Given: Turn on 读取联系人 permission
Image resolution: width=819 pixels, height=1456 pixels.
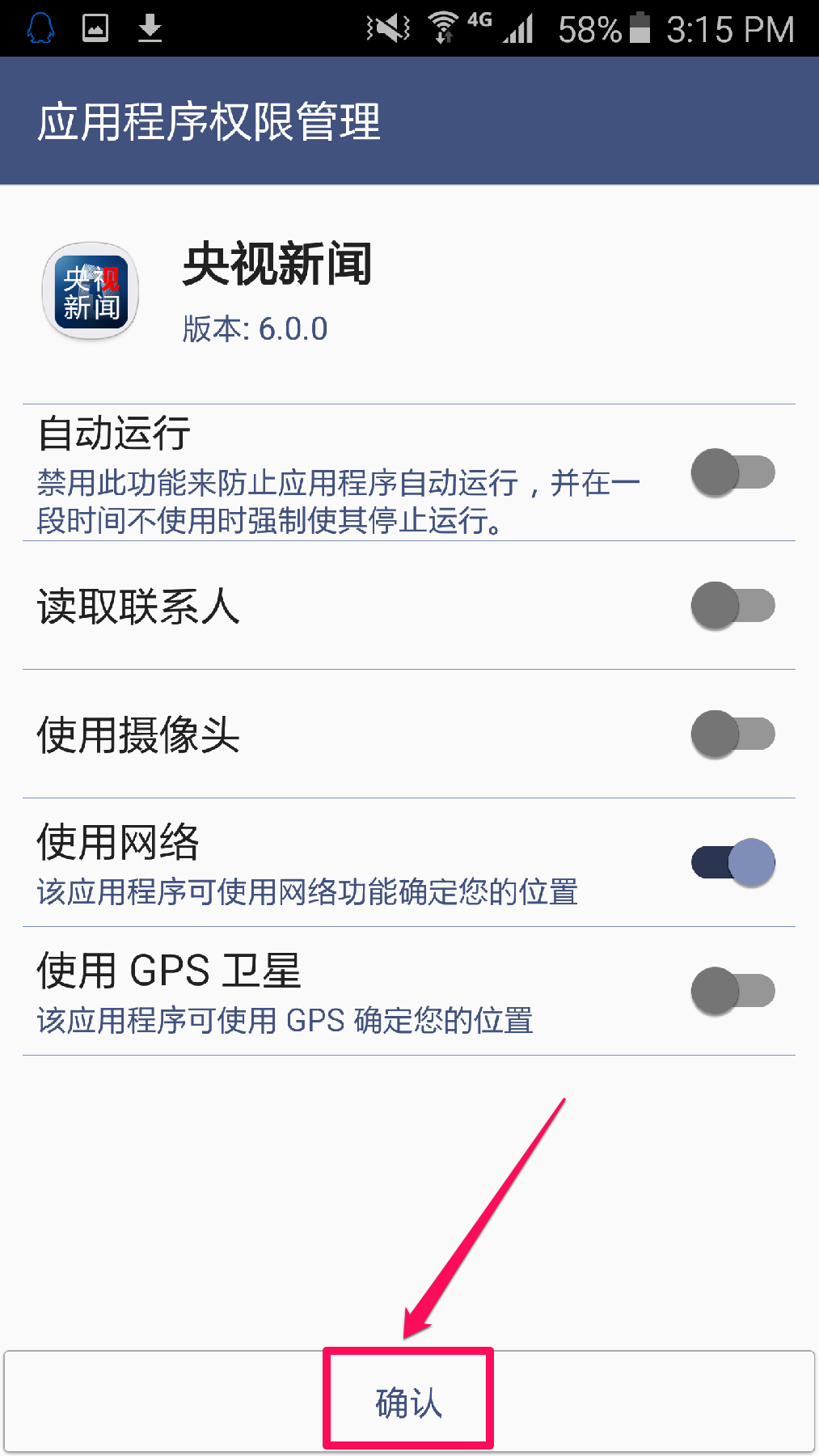Looking at the screenshot, I should 732,606.
